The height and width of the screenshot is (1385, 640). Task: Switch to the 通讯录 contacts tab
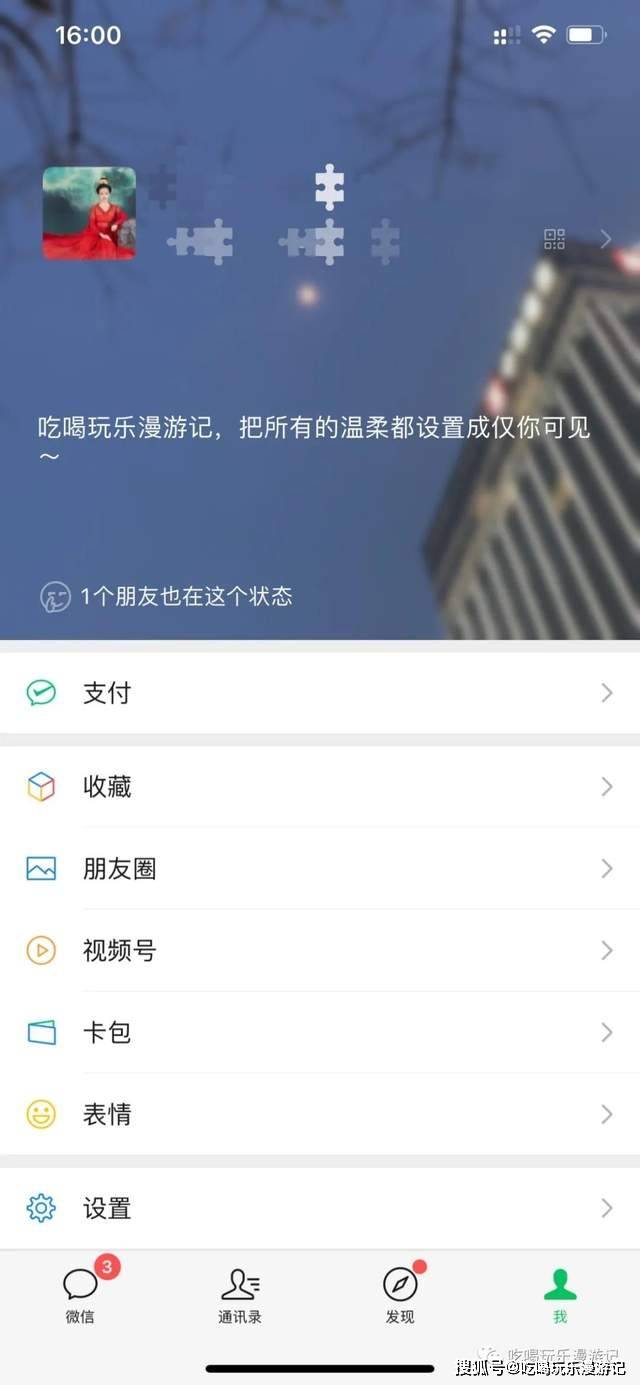click(240, 1295)
